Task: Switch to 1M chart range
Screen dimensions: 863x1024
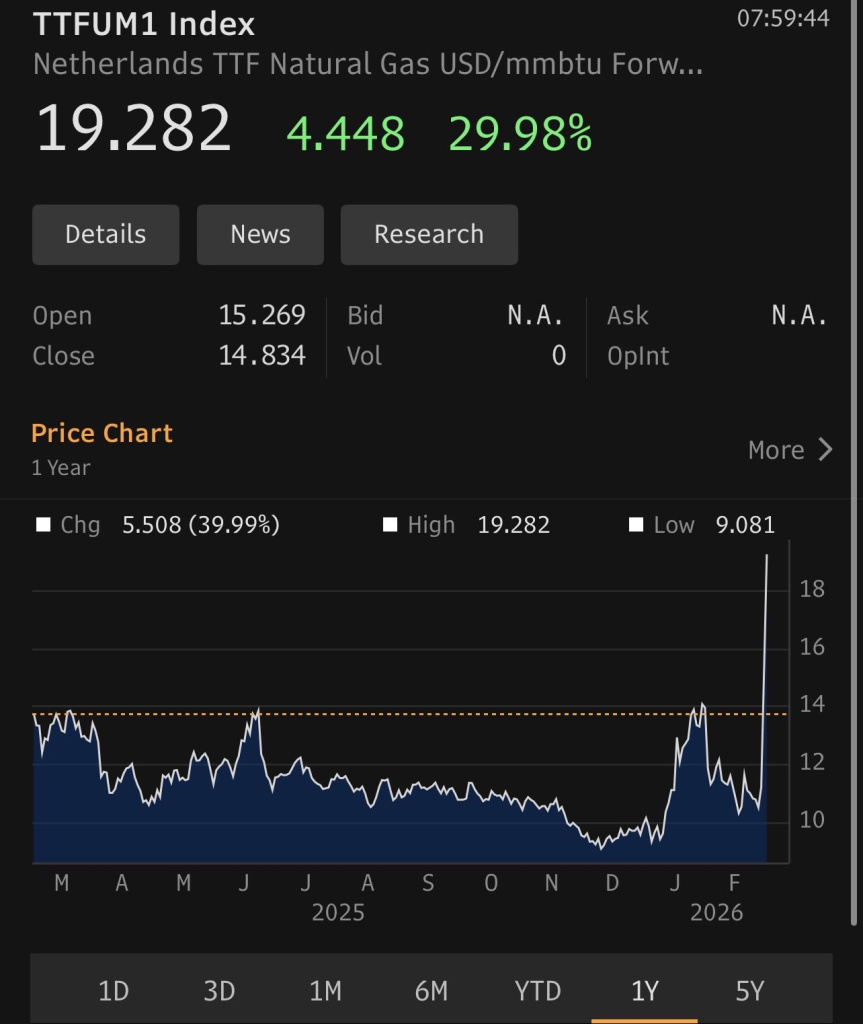Action: point(325,991)
